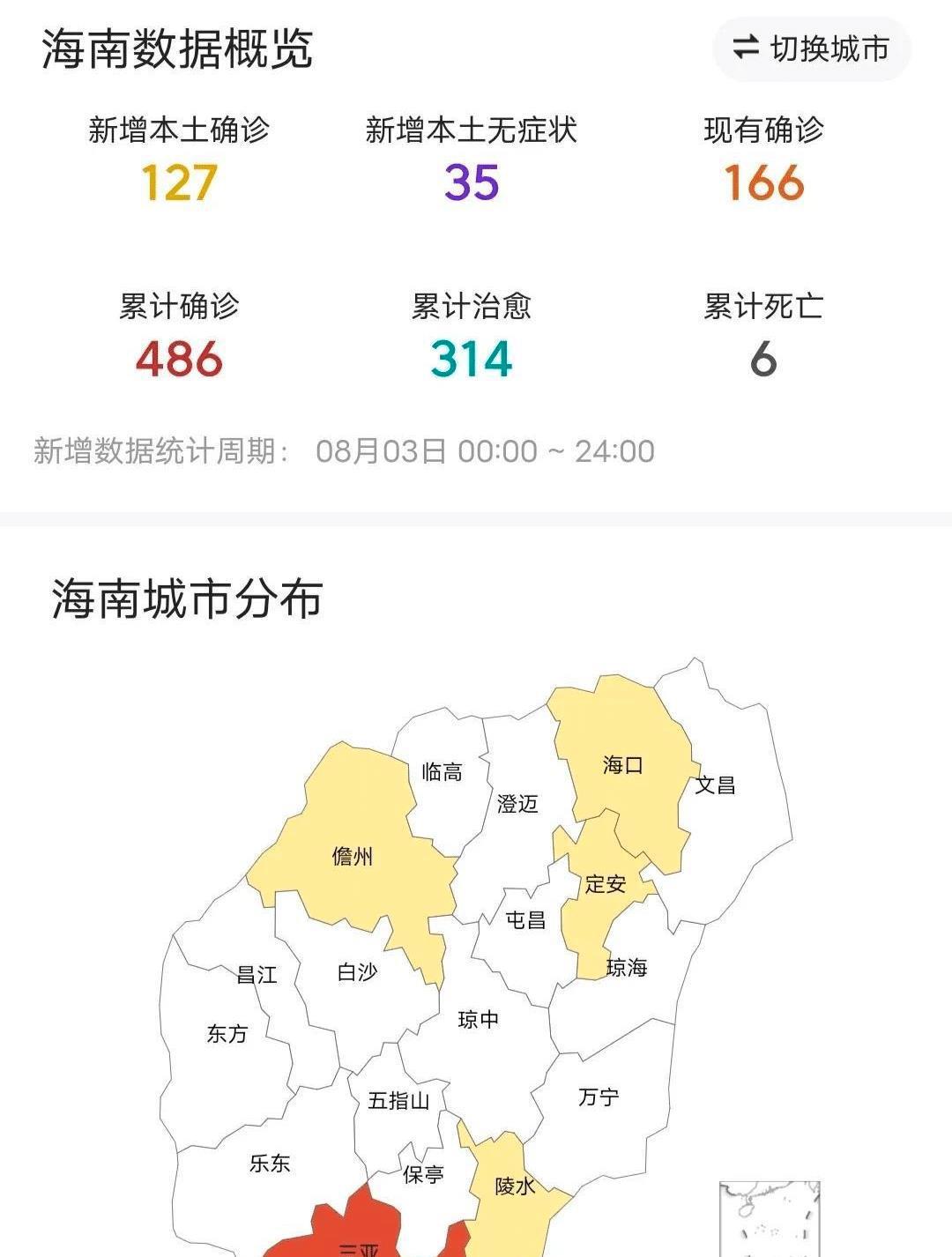Click the city-switch arrows icon
This screenshot has height=1257, width=952.
(x=745, y=50)
